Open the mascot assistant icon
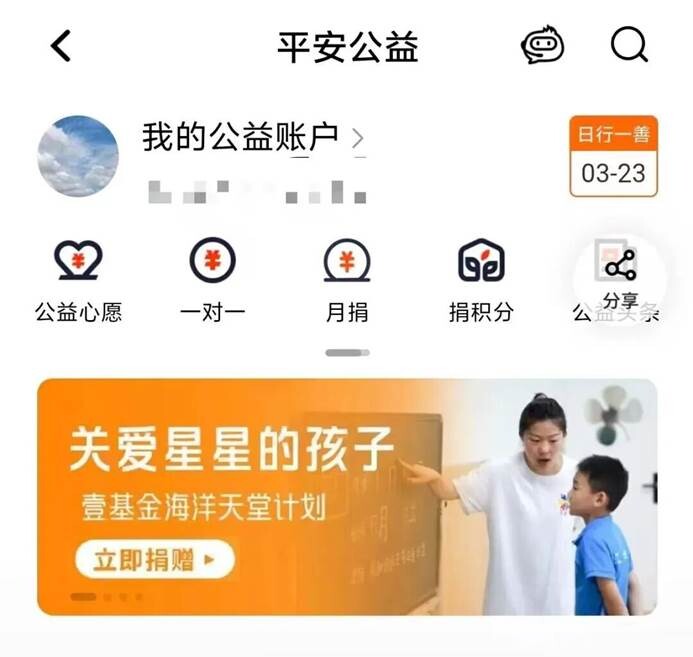This screenshot has height=657, width=693. pos(542,45)
